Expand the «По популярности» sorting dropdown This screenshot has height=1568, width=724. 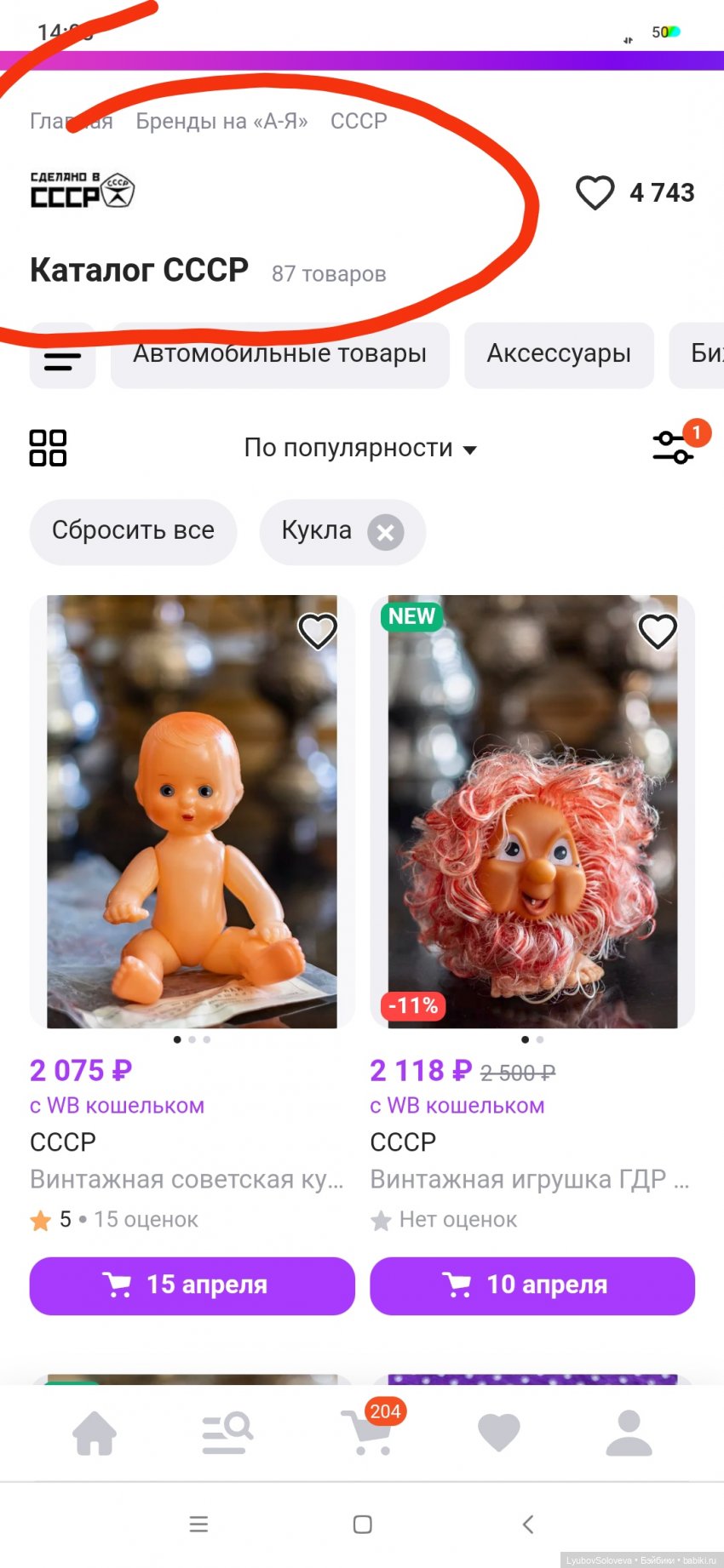pyautogui.click(x=360, y=448)
